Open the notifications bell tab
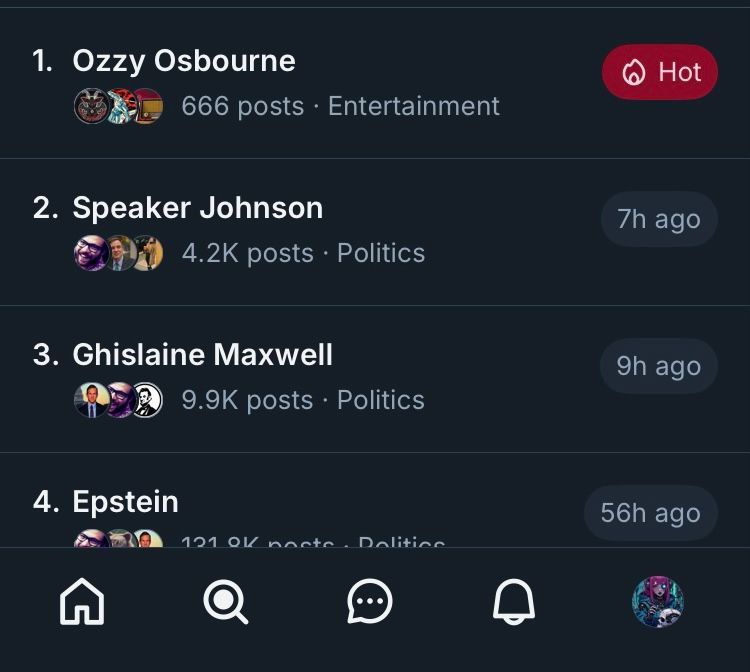Viewport: 750px width, 672px height. [514, 603]
